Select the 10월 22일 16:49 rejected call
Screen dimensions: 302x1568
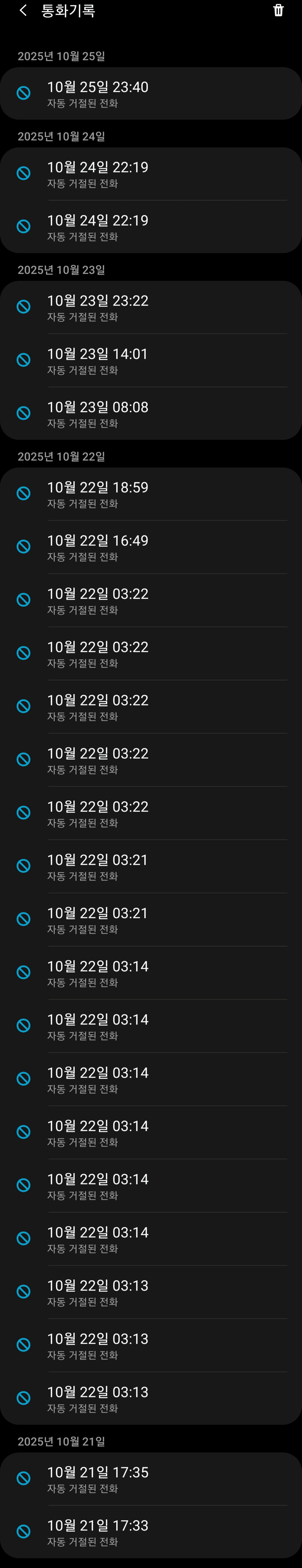tap(151, 547)
